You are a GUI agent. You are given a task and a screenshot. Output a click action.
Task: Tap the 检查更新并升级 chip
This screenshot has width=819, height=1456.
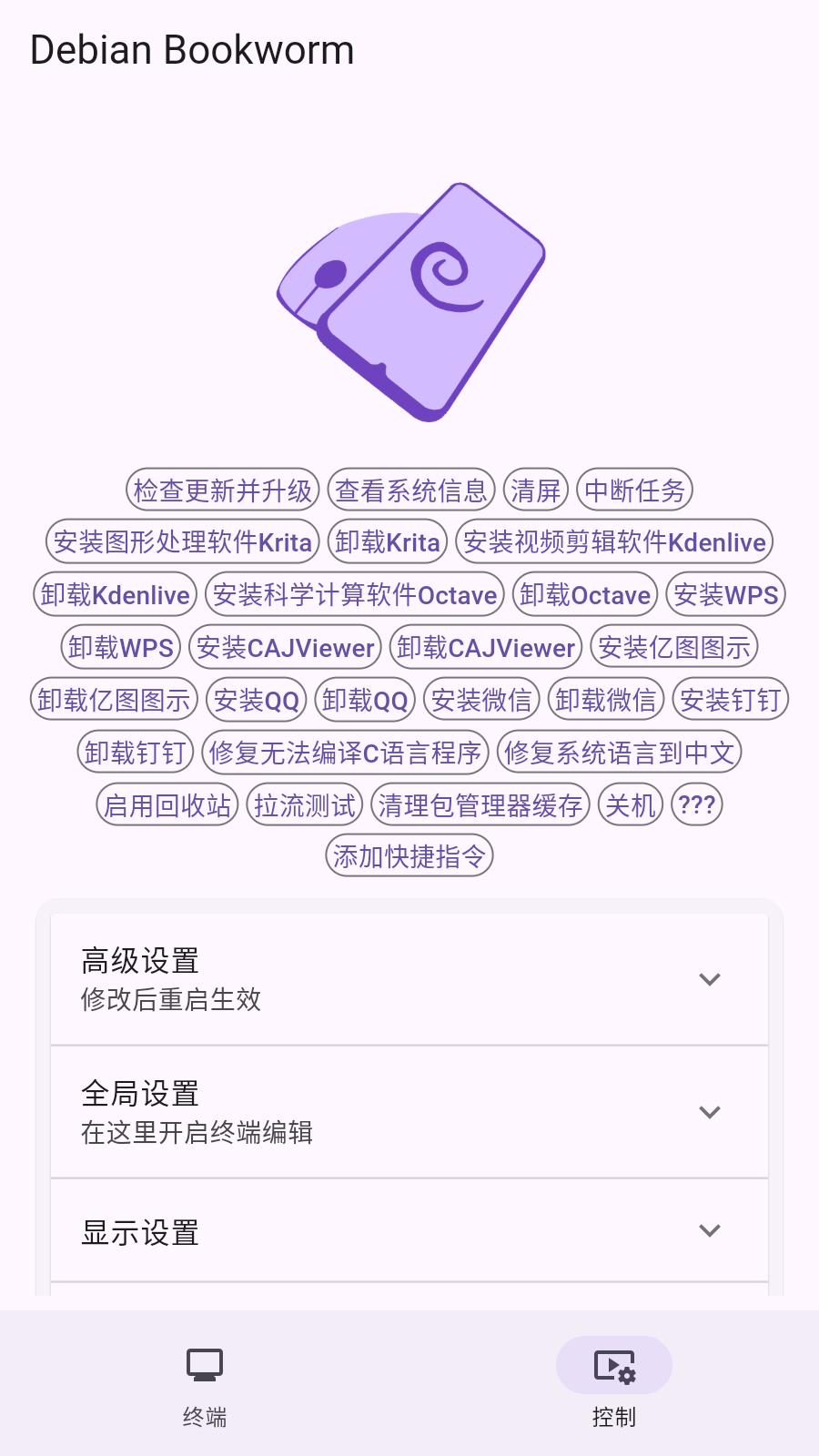coord(223,490)
